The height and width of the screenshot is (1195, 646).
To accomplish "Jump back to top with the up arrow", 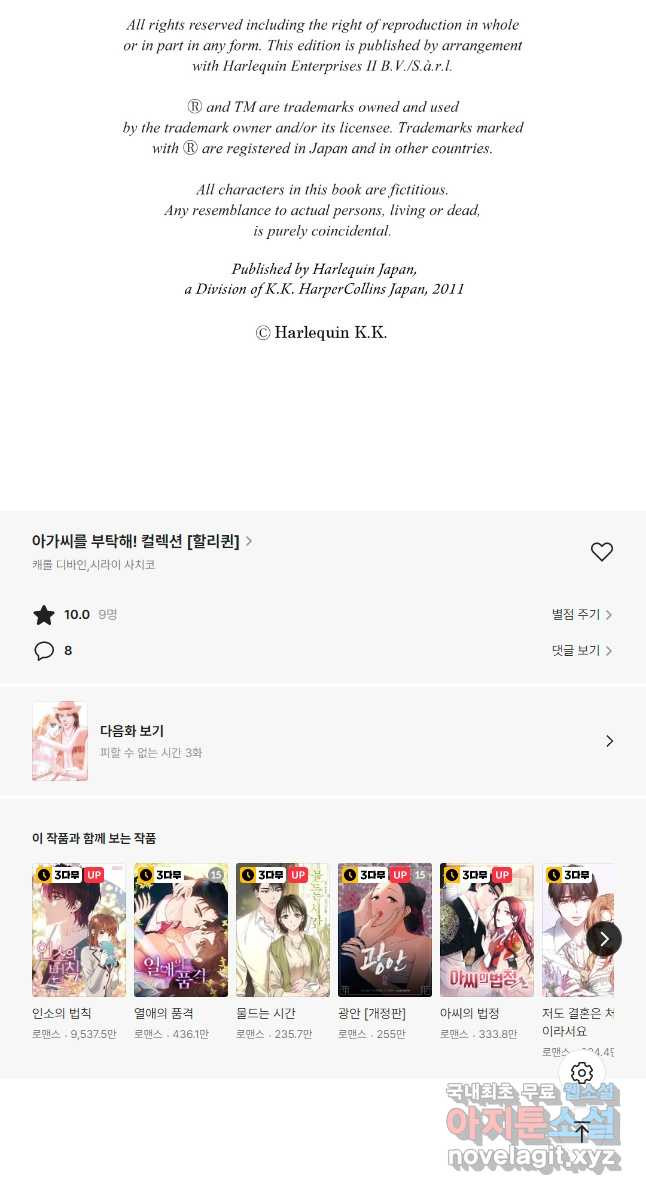I will (582, 1132).
